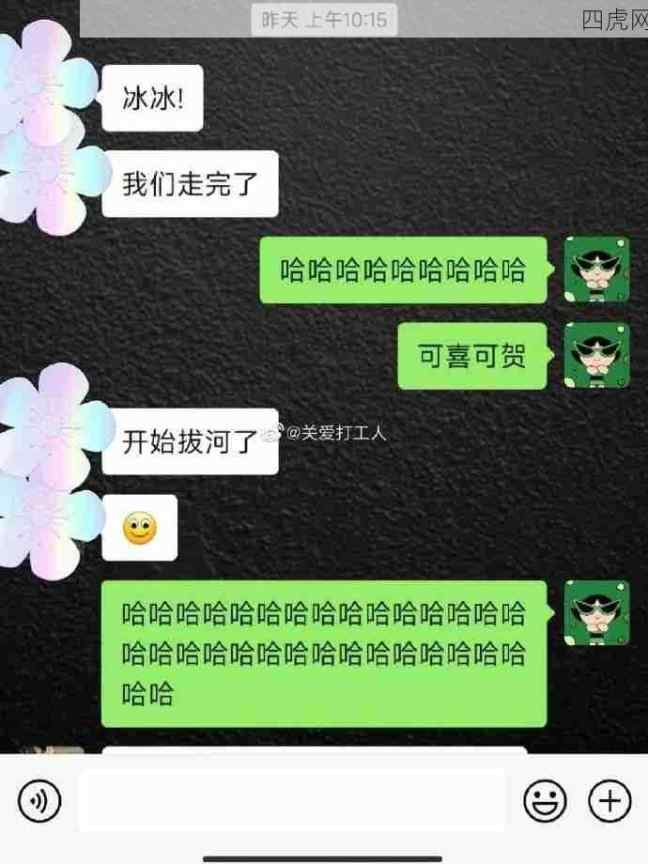Focus the message text field
The image size is (648, 864).
coord(292,800)
